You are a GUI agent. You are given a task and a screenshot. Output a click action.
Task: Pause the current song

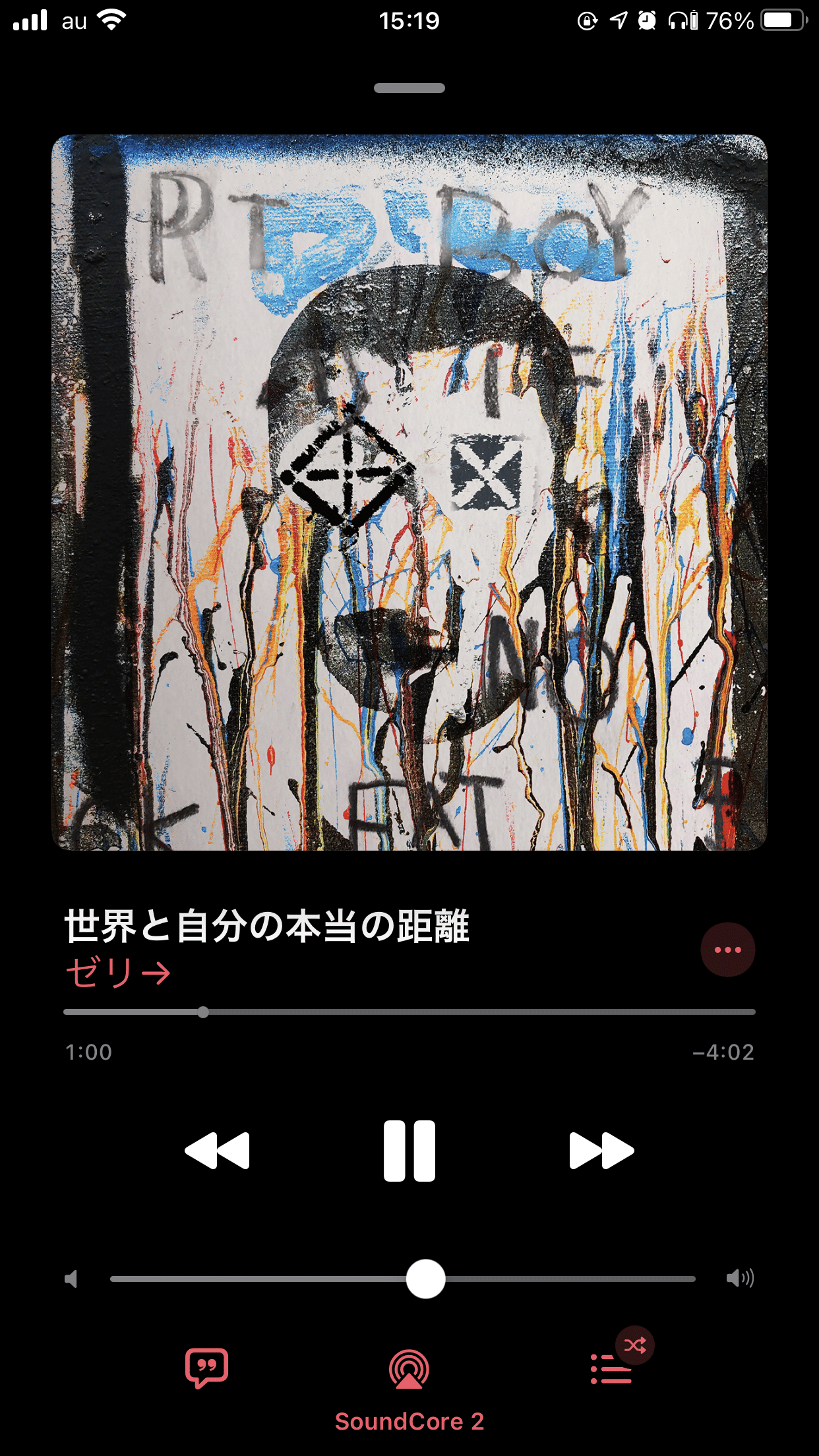409,1151
